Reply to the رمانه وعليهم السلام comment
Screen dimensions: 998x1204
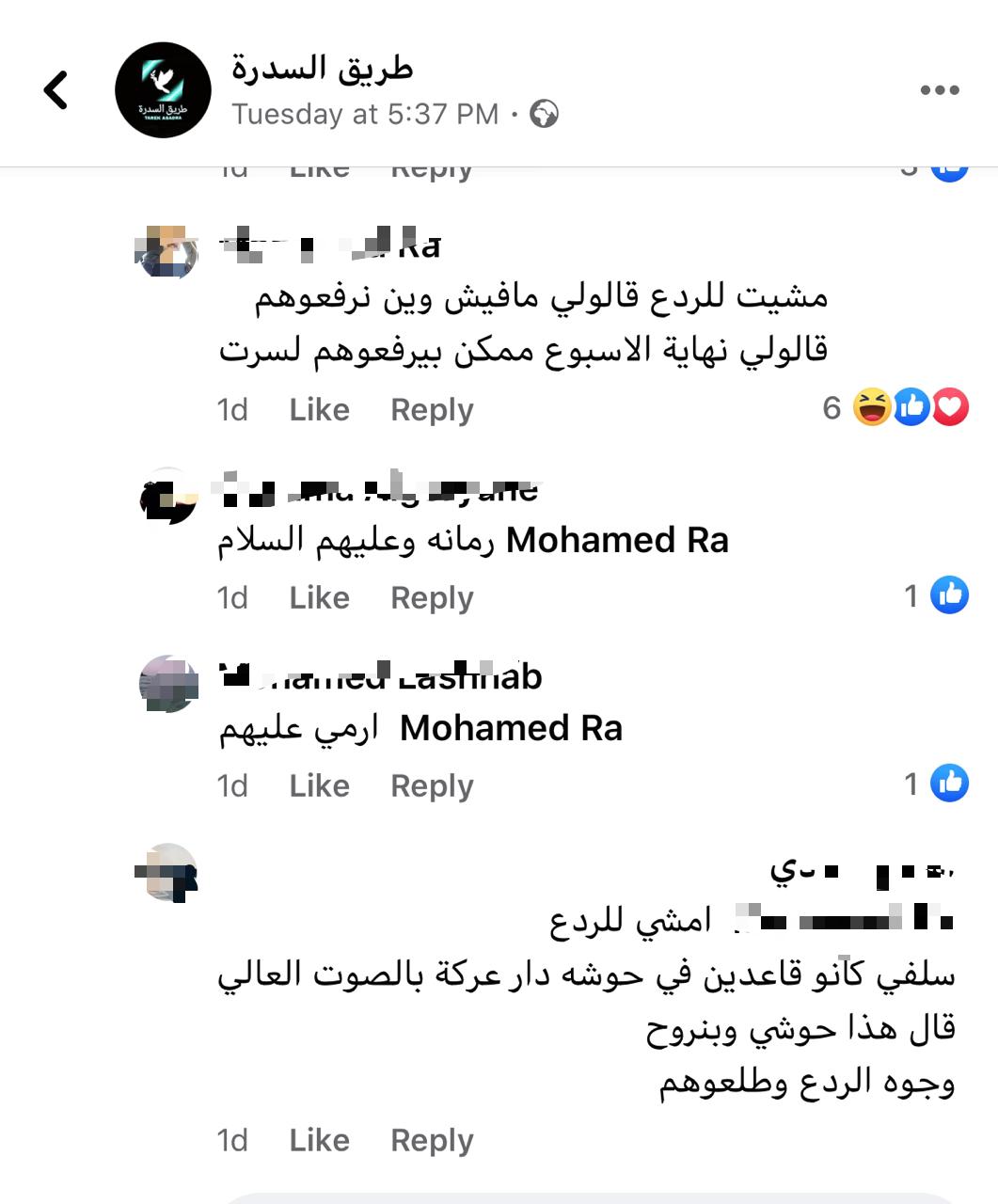click(432, 598)
